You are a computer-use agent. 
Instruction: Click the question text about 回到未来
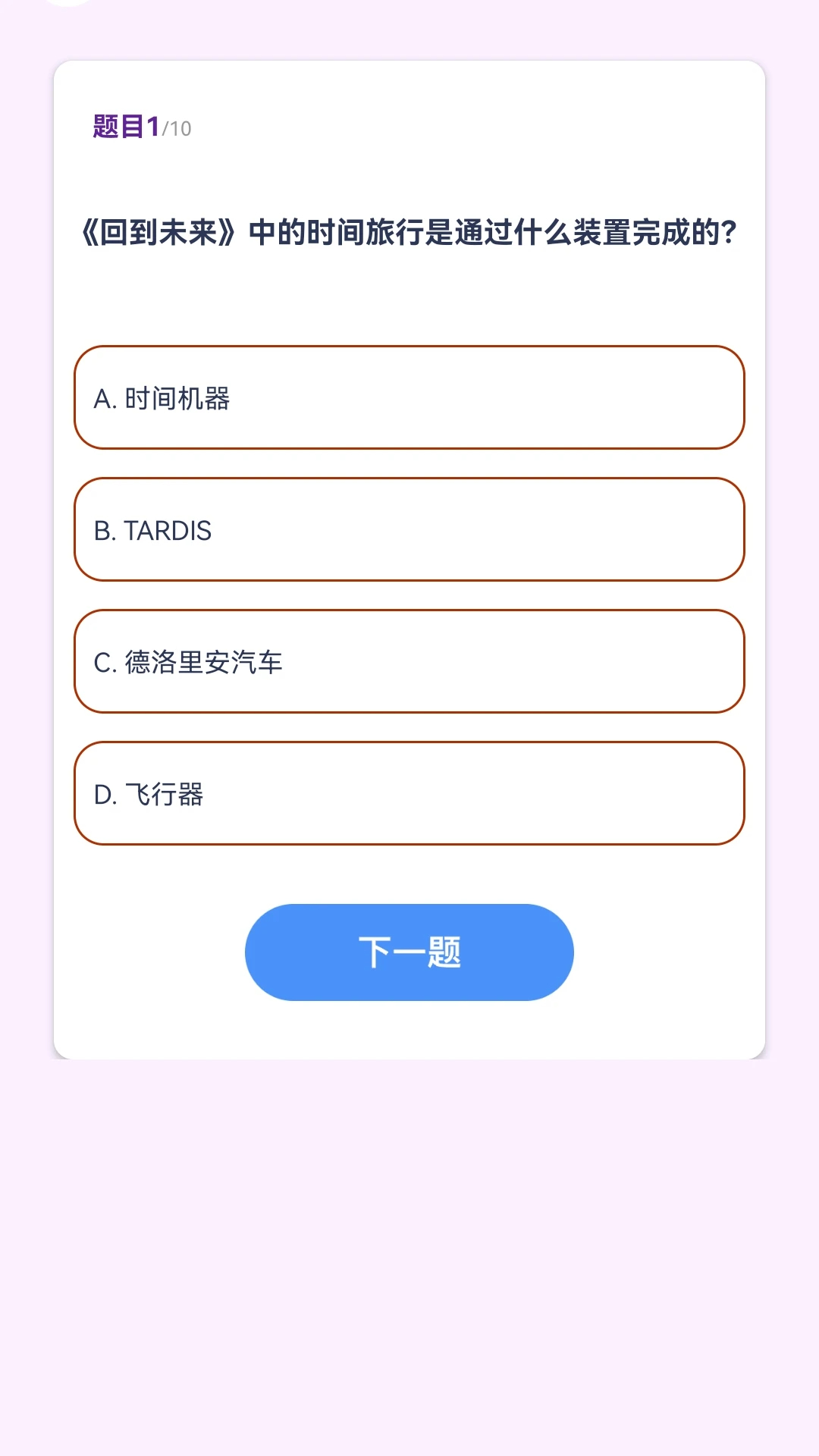[409, 231]
